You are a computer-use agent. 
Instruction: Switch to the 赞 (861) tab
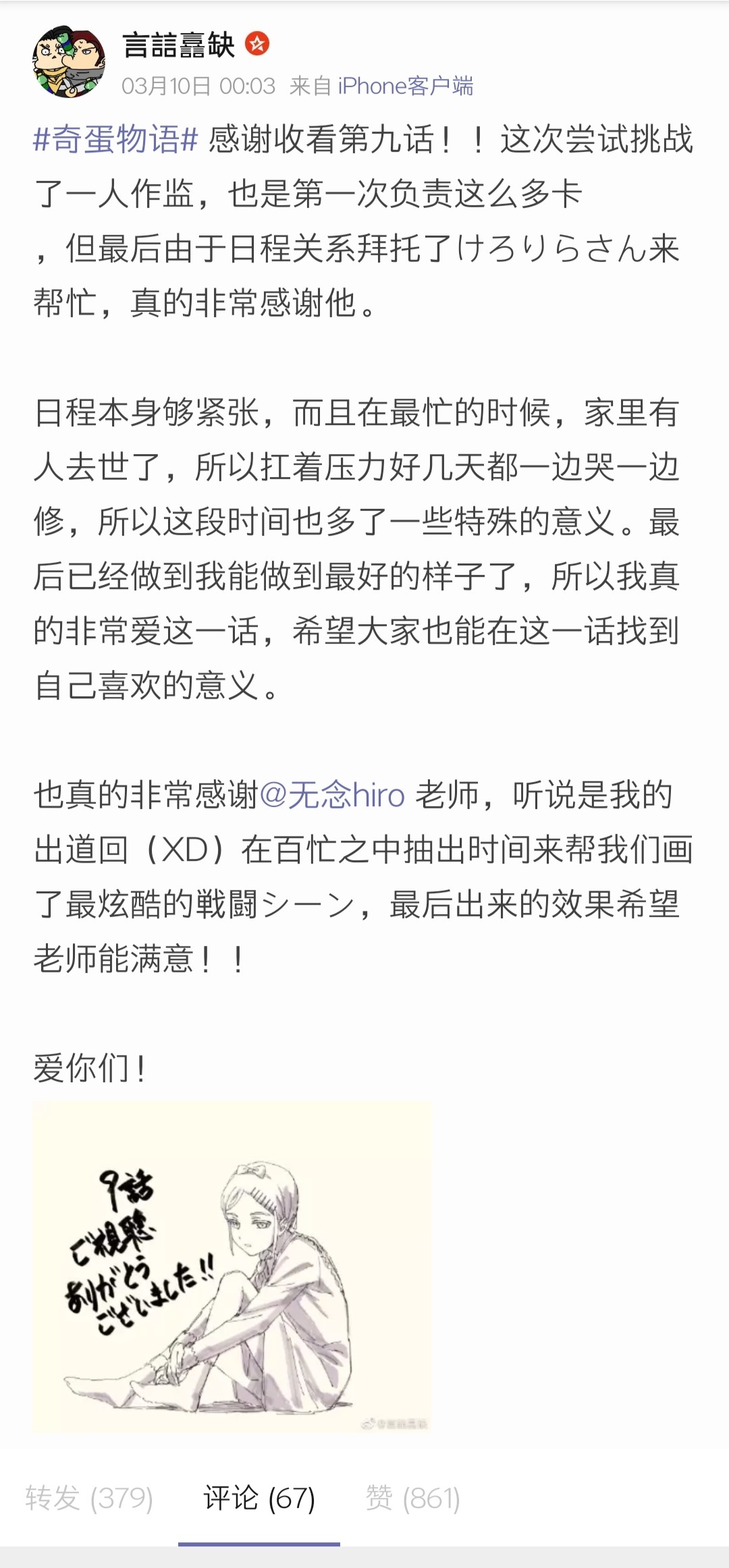413,1498
